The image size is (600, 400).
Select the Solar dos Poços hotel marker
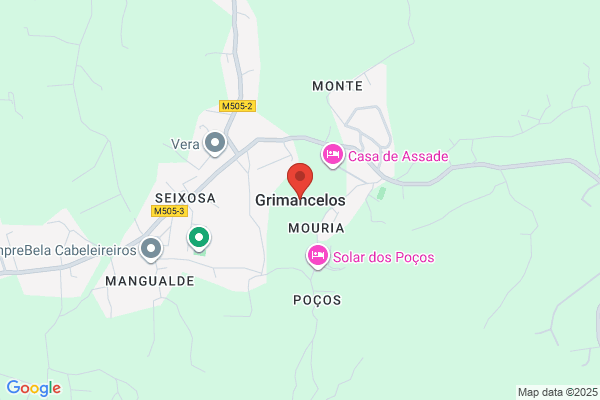[x=318, y=256]
